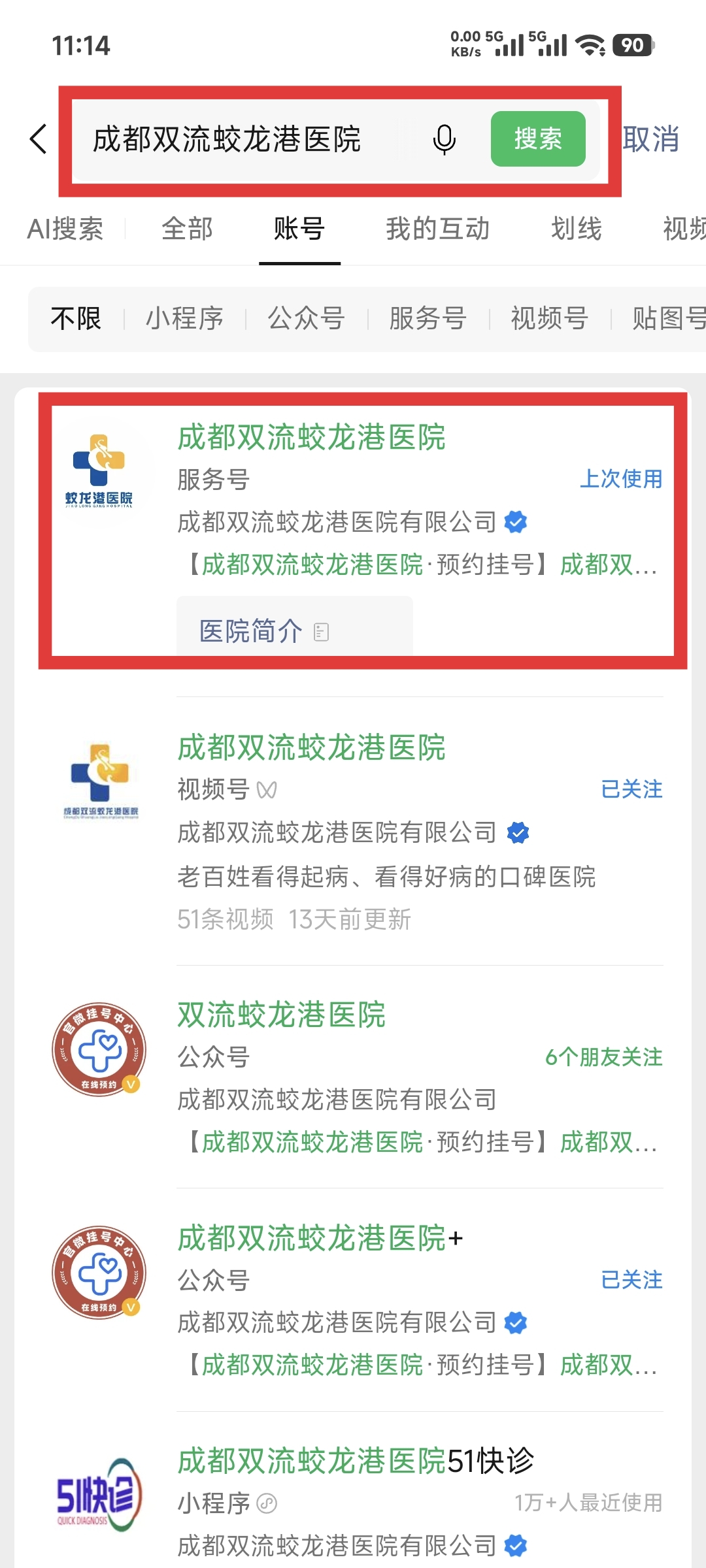Filter results by 服务号
This screenshot has width=706, height=1568.
(428, 319)
